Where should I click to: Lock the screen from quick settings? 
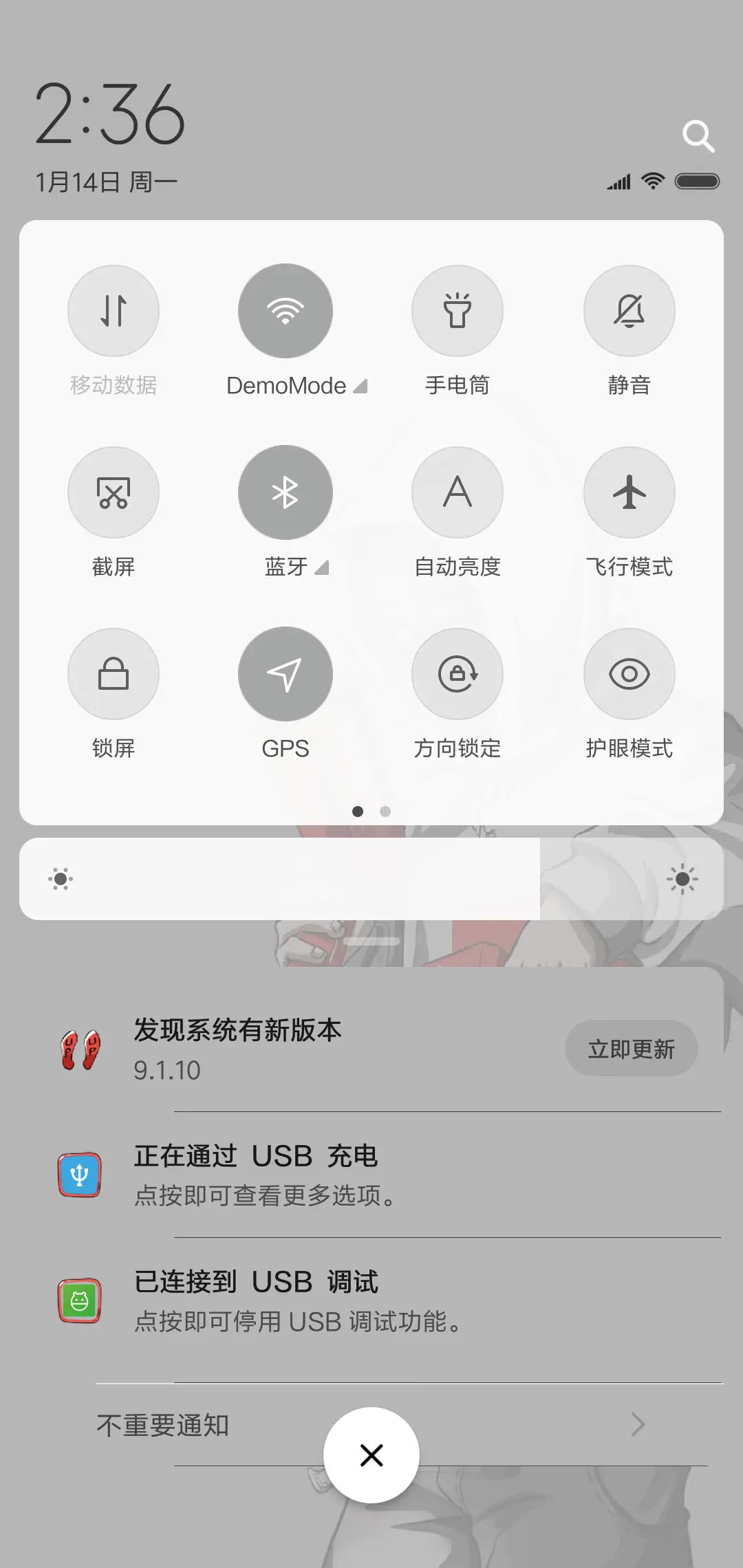point(114,674)
